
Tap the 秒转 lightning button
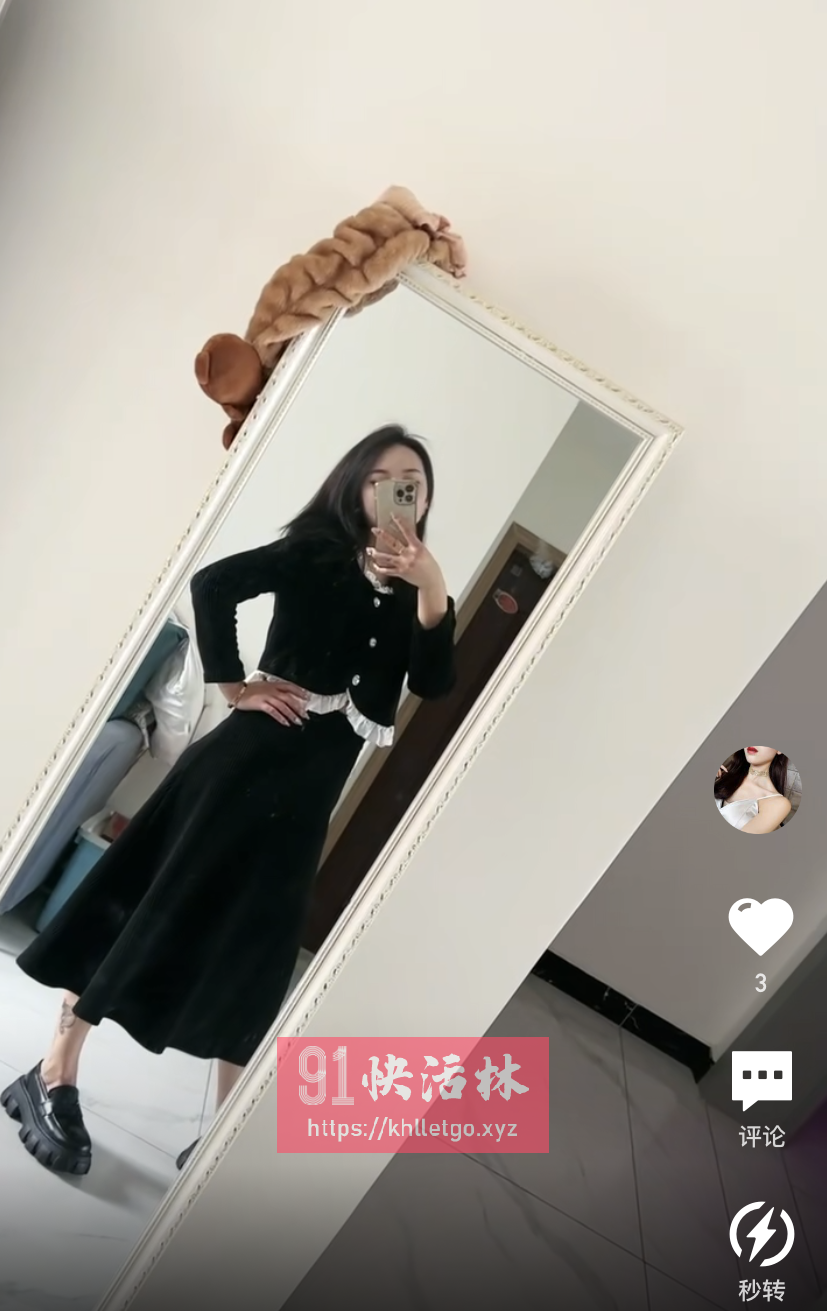pos(761,1235)
